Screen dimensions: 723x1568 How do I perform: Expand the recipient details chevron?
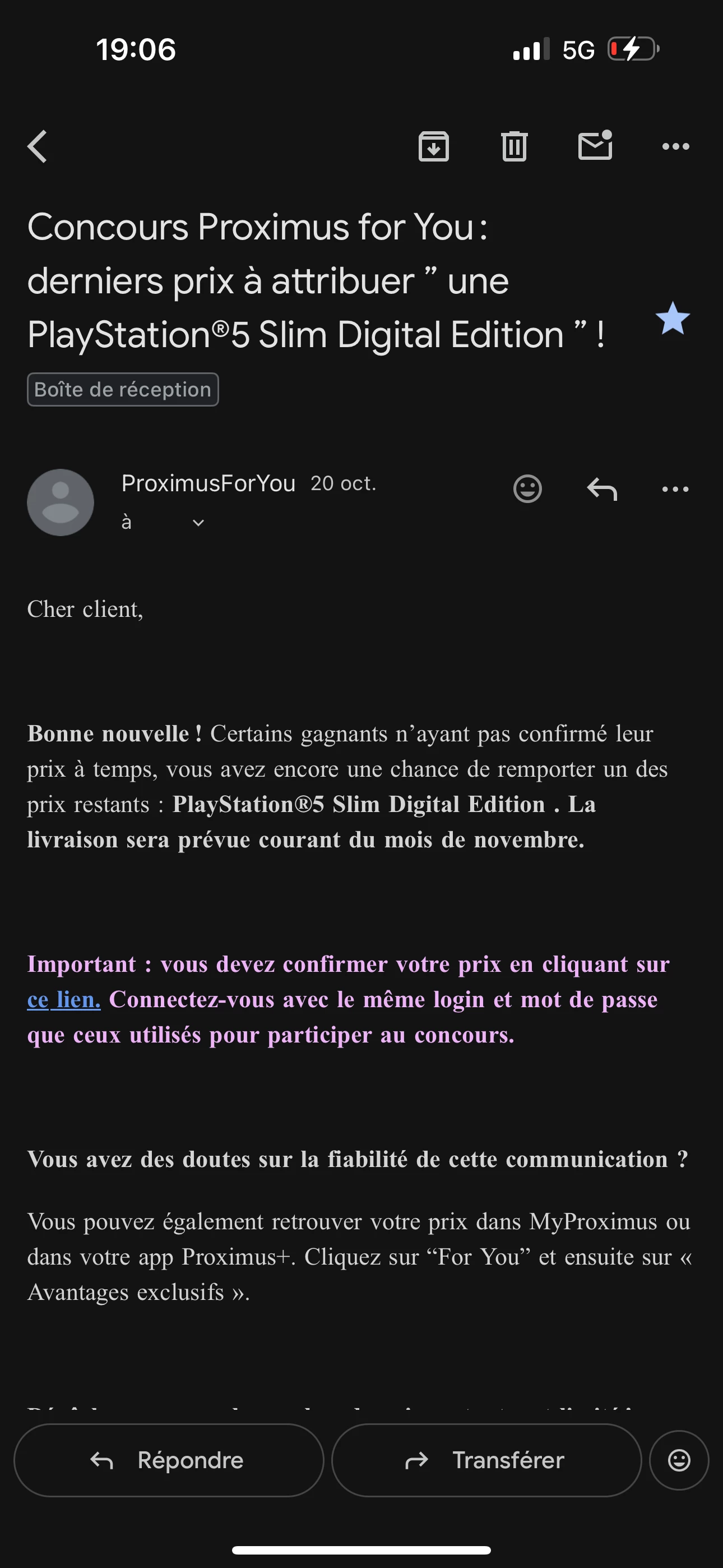pos(198,523)
